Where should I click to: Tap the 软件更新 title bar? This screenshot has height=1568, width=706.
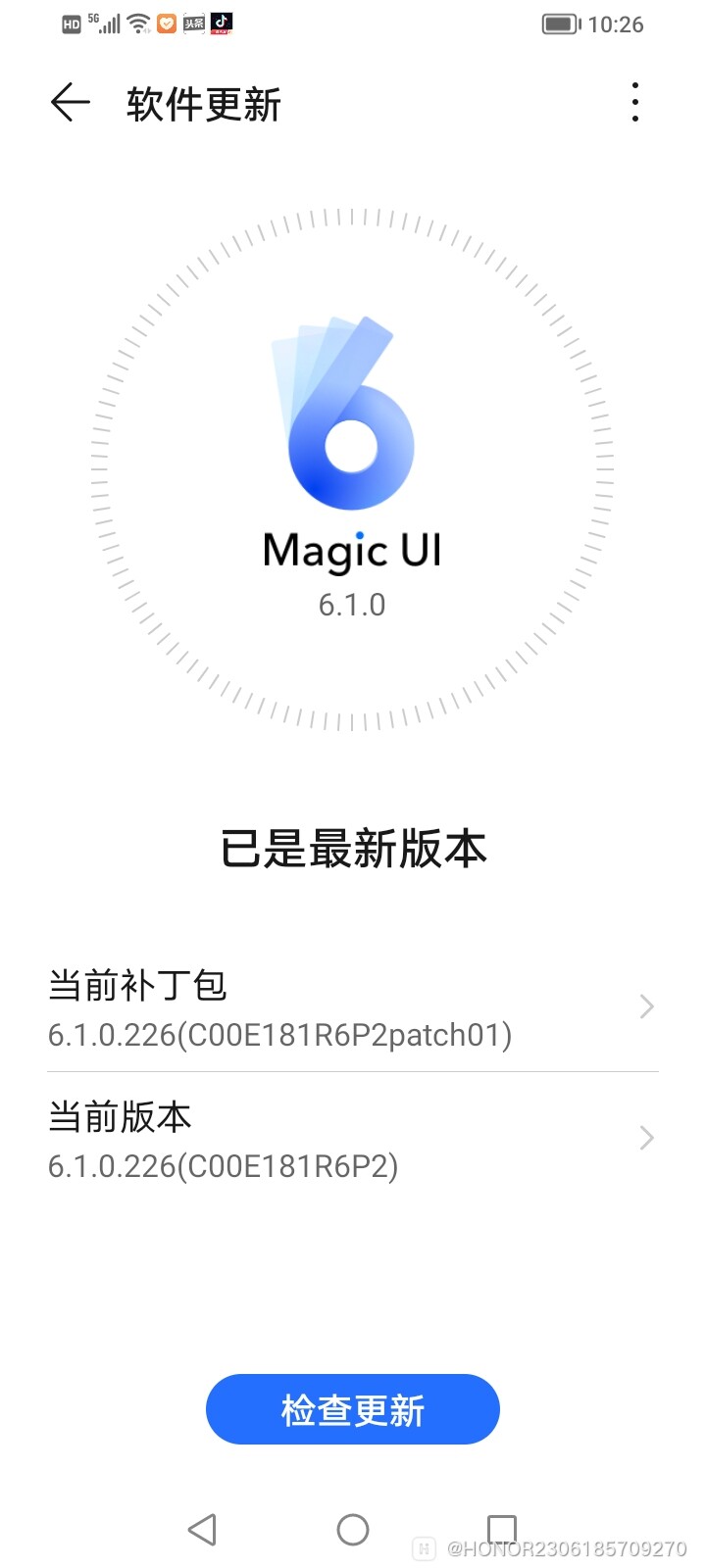point(201,103)
